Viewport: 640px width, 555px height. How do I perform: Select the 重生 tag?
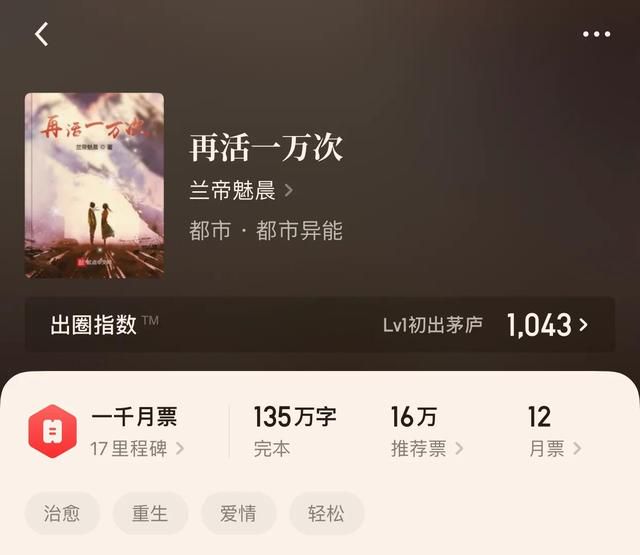tap(150, 513)
